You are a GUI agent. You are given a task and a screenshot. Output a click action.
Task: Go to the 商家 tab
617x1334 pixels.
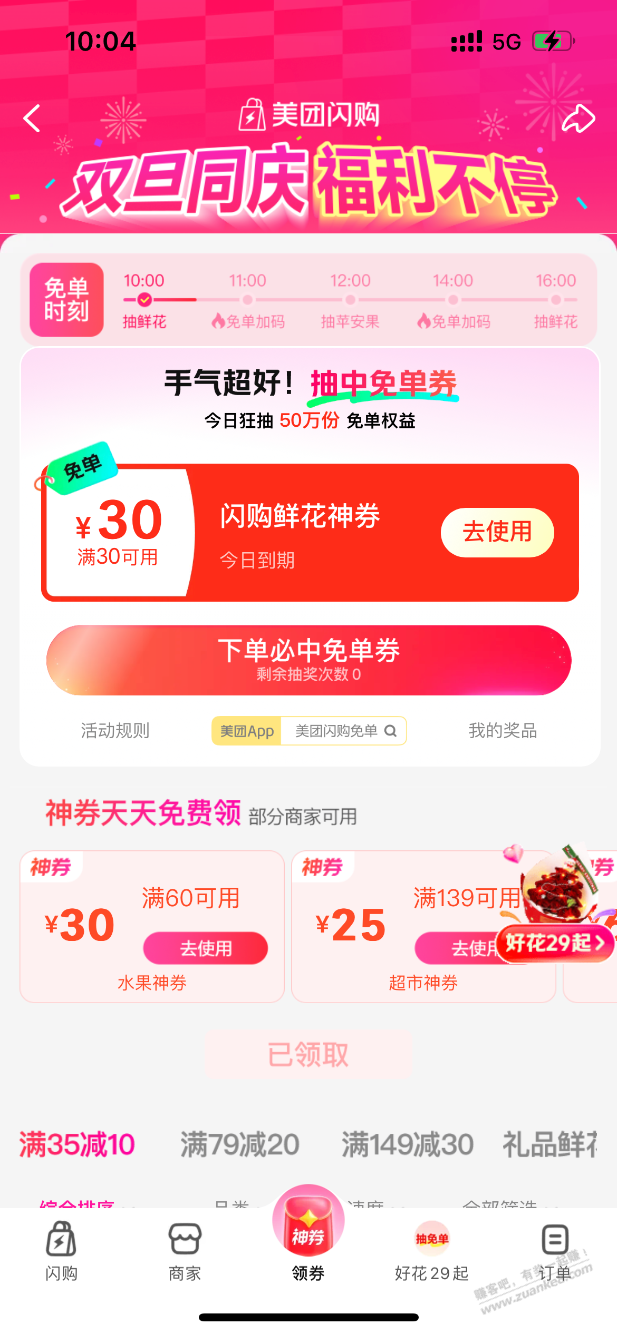pyautogui.click(x=185, y=1252)
